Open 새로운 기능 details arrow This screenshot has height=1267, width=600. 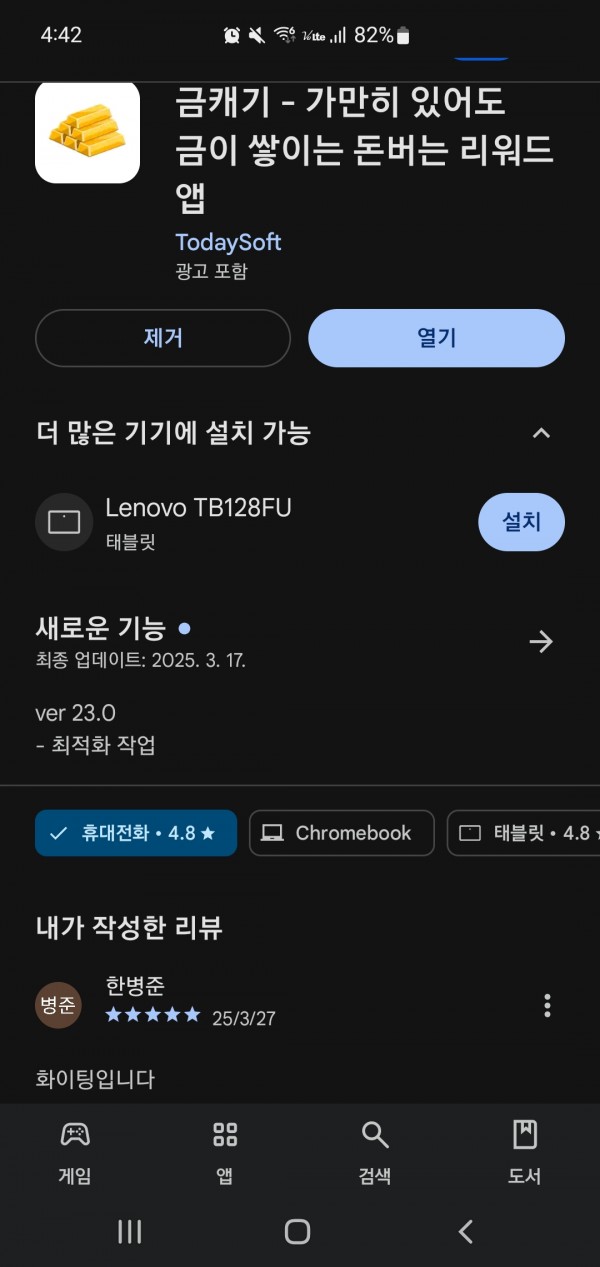tap(541, 641)
